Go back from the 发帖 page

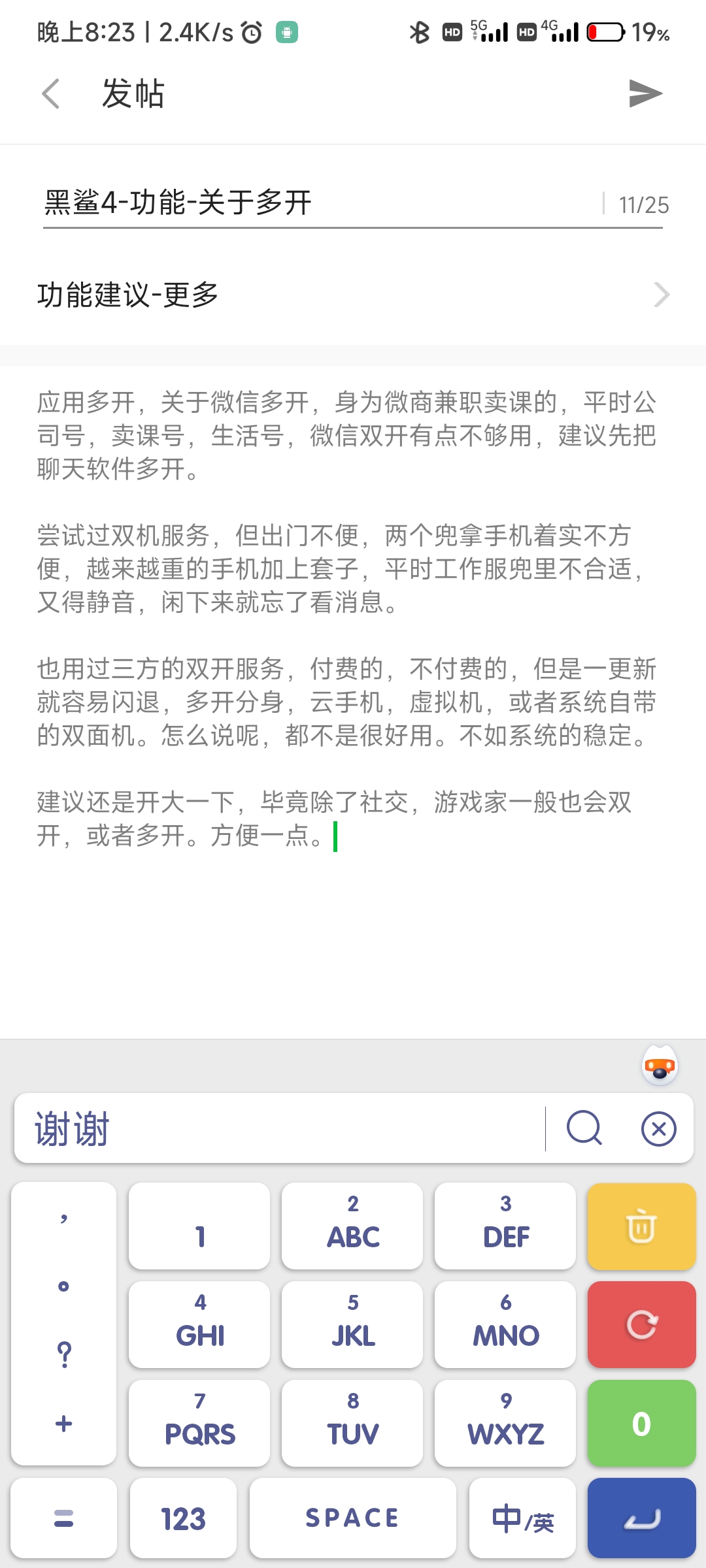51,93
